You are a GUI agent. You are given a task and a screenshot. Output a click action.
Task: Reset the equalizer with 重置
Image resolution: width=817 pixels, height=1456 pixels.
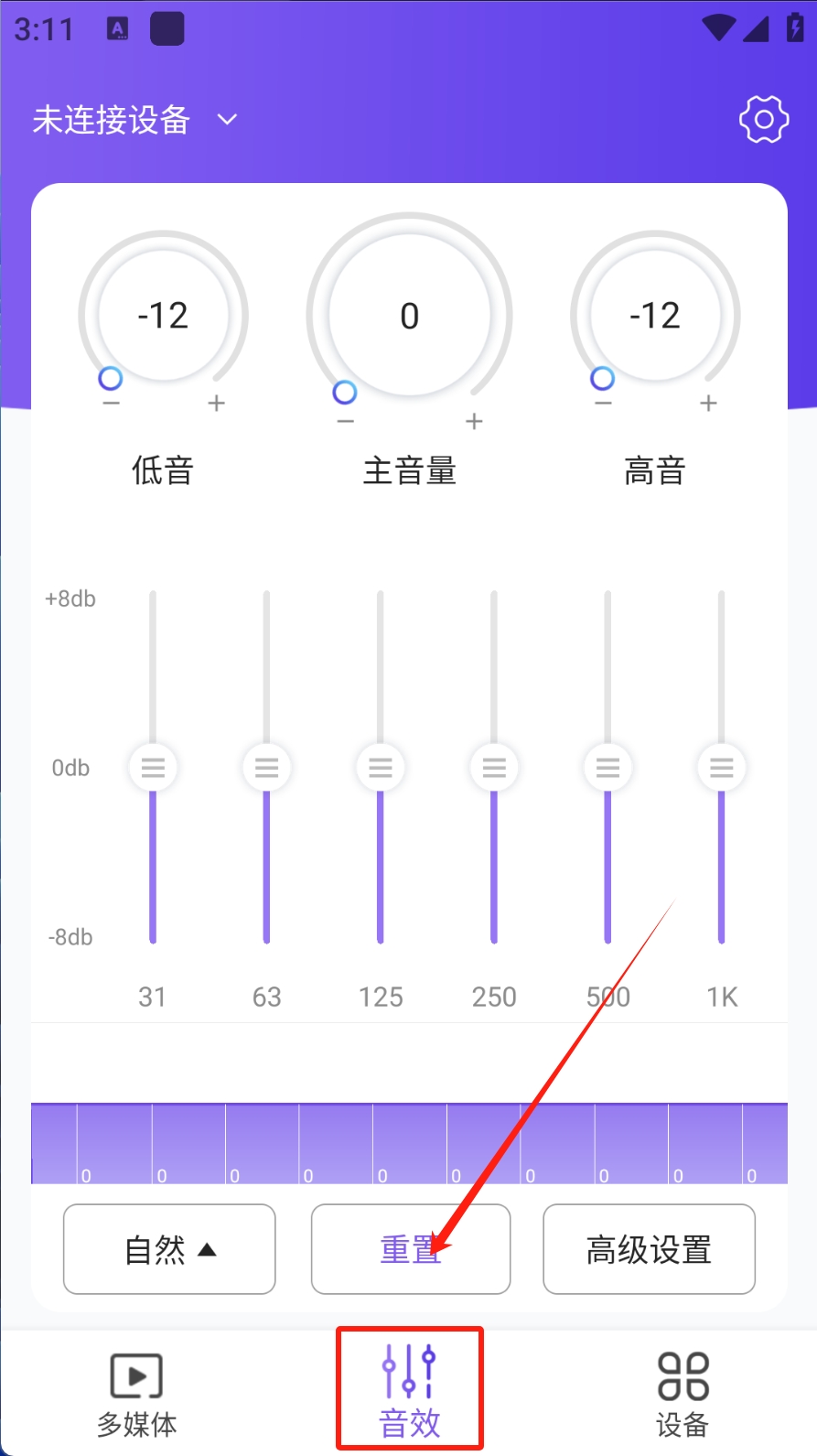[x=410, y=1249]
